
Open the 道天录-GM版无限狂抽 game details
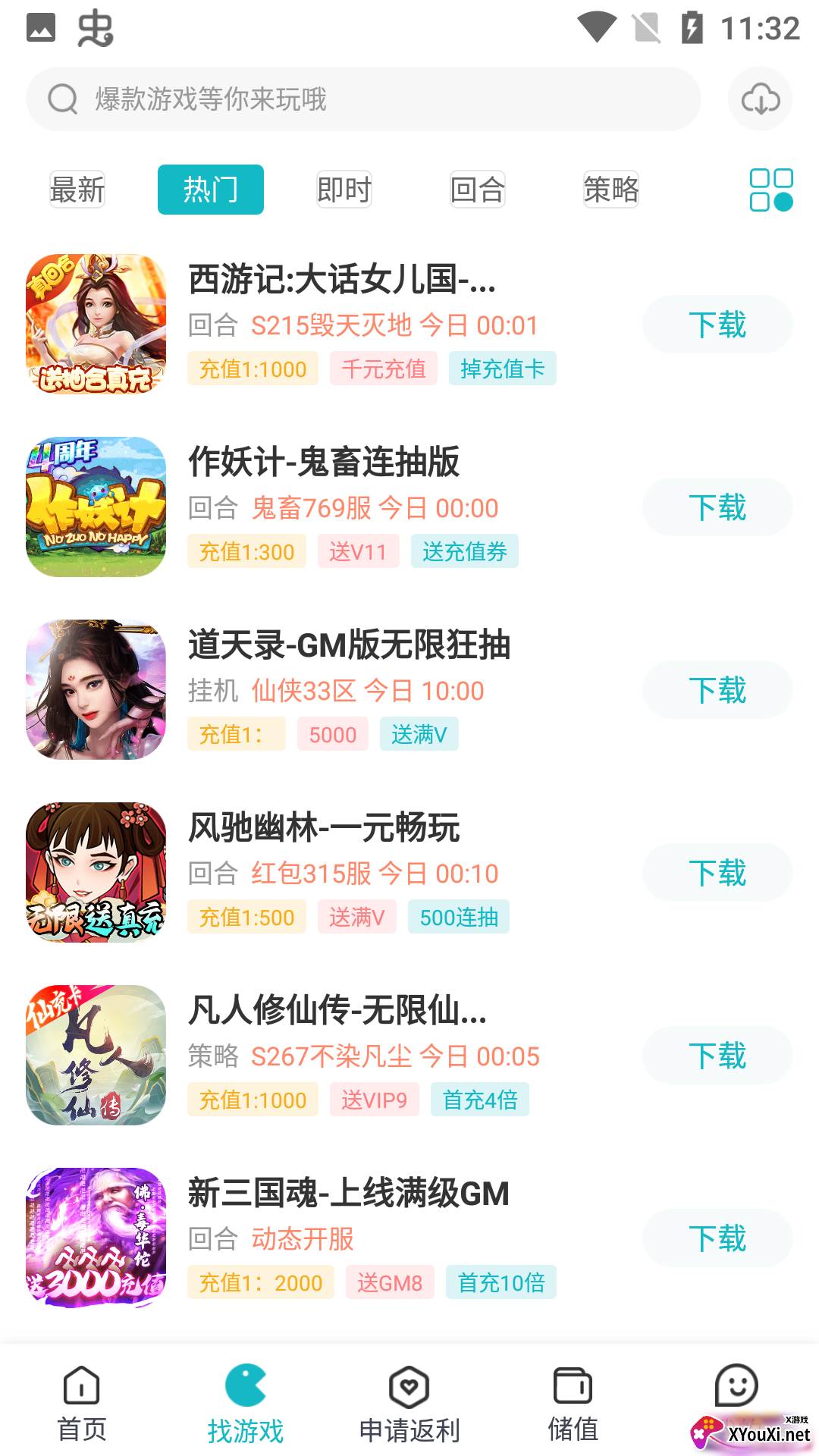pos(349,645)
